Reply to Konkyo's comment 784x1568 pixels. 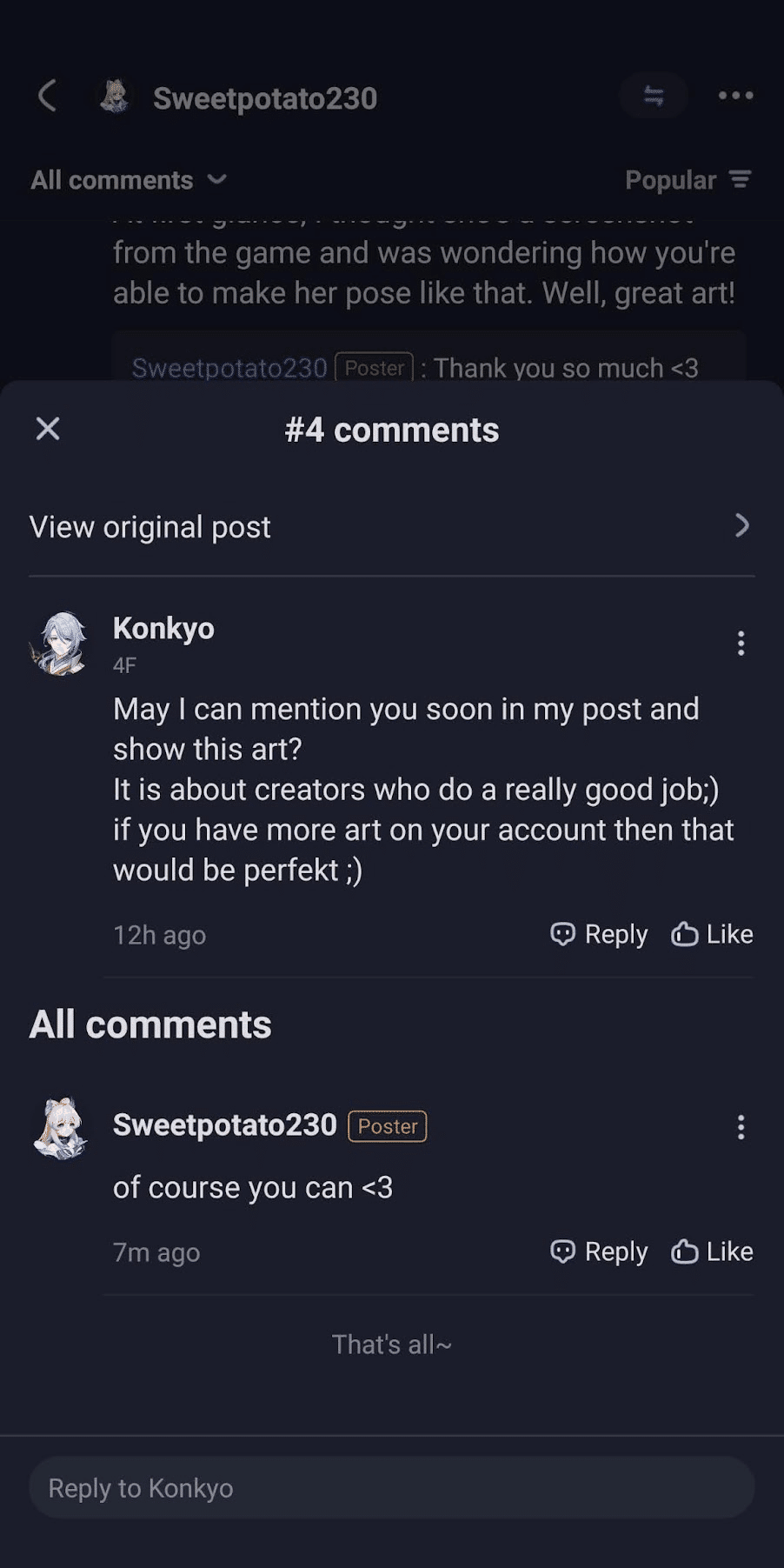[x=598, y=933]
